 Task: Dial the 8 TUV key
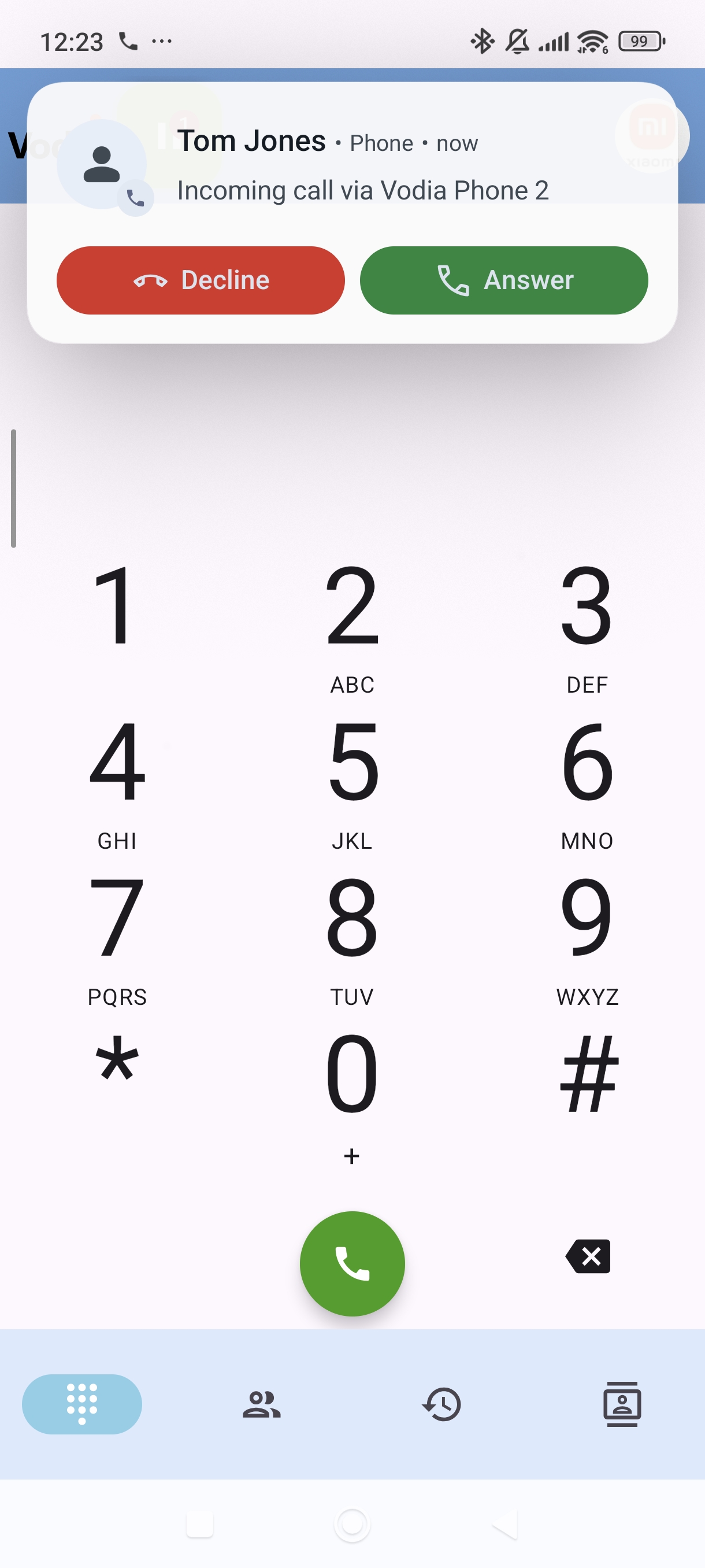point(352,937)
